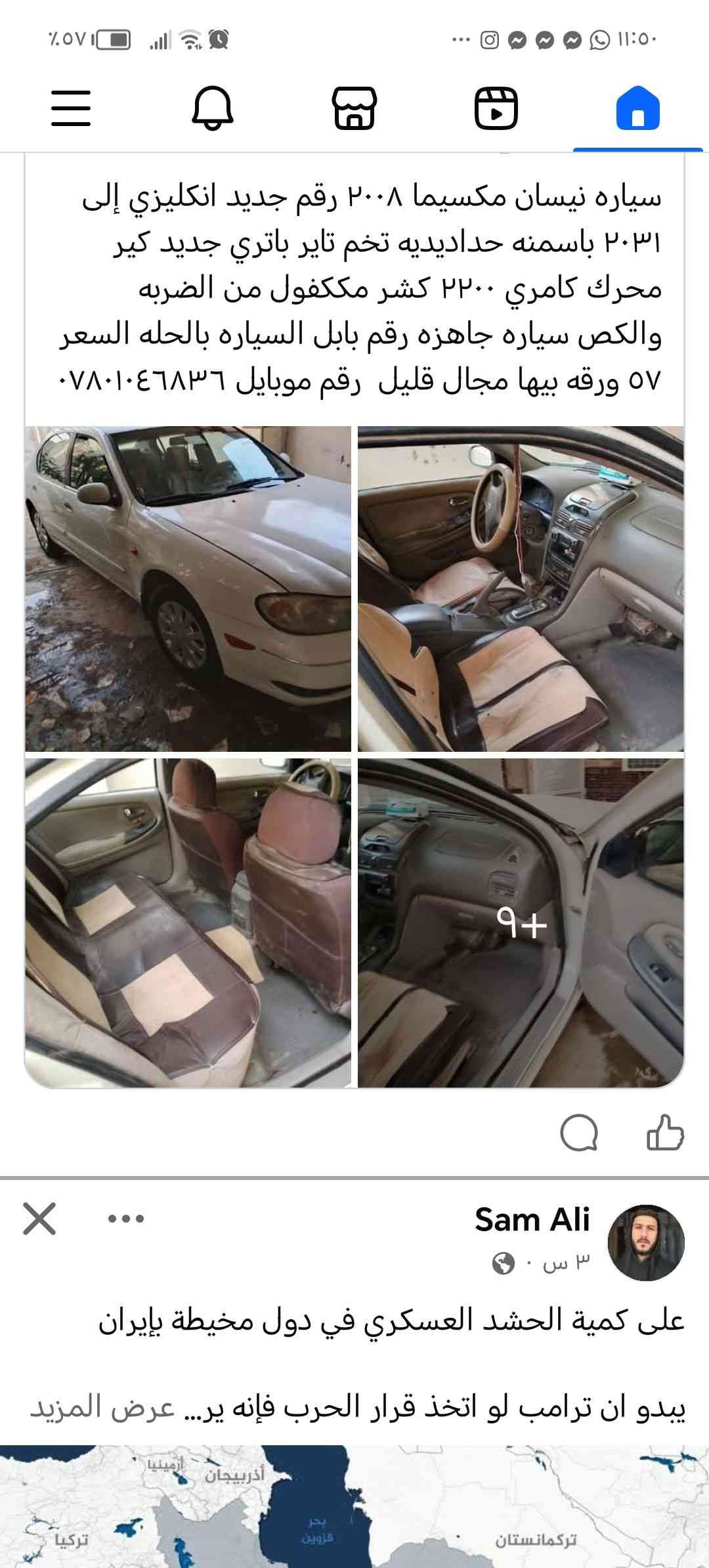Viewport: 709px width, 1568px height.
Task: Hide Sam Ali's post with the X
Action: [x=39, y=1219]
